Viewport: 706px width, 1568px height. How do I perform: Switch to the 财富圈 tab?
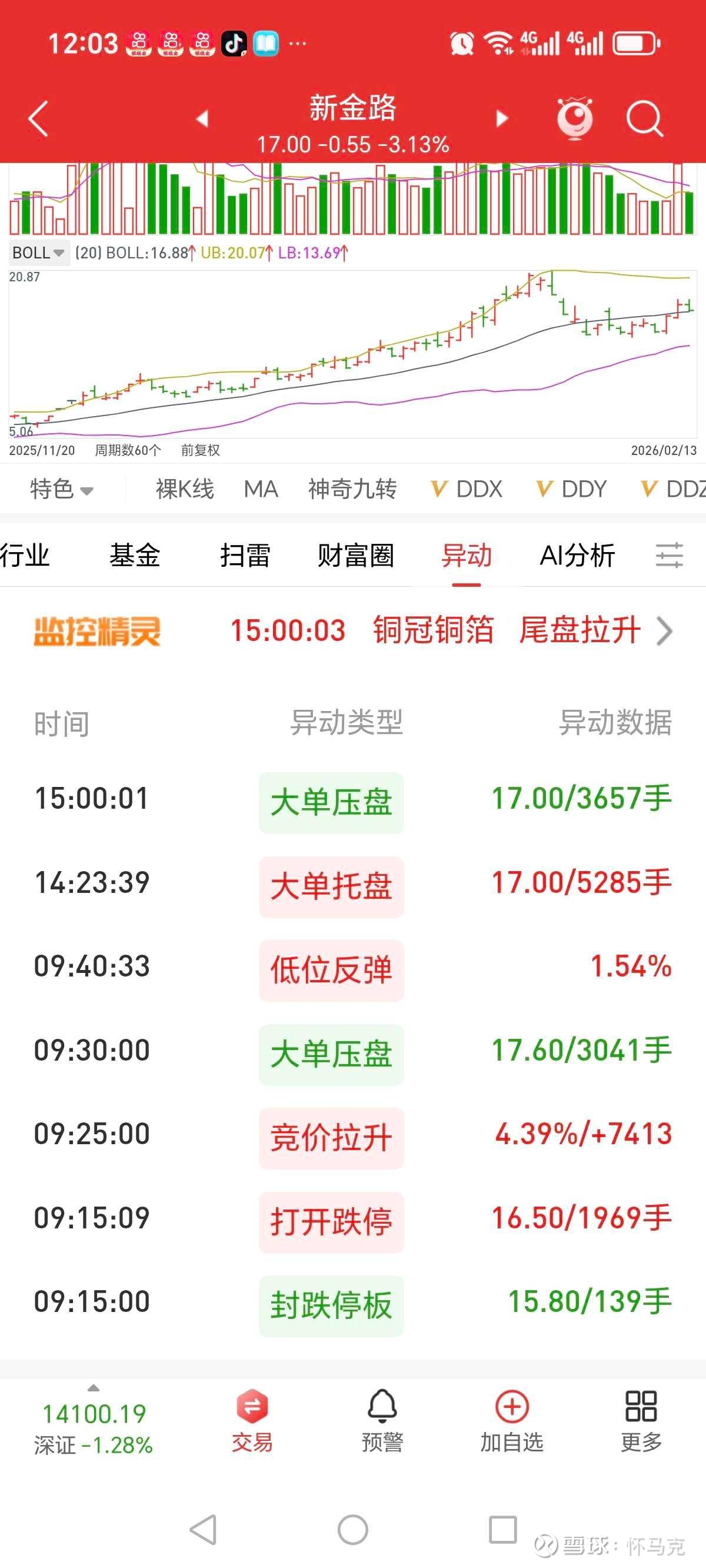coord(355,556)
